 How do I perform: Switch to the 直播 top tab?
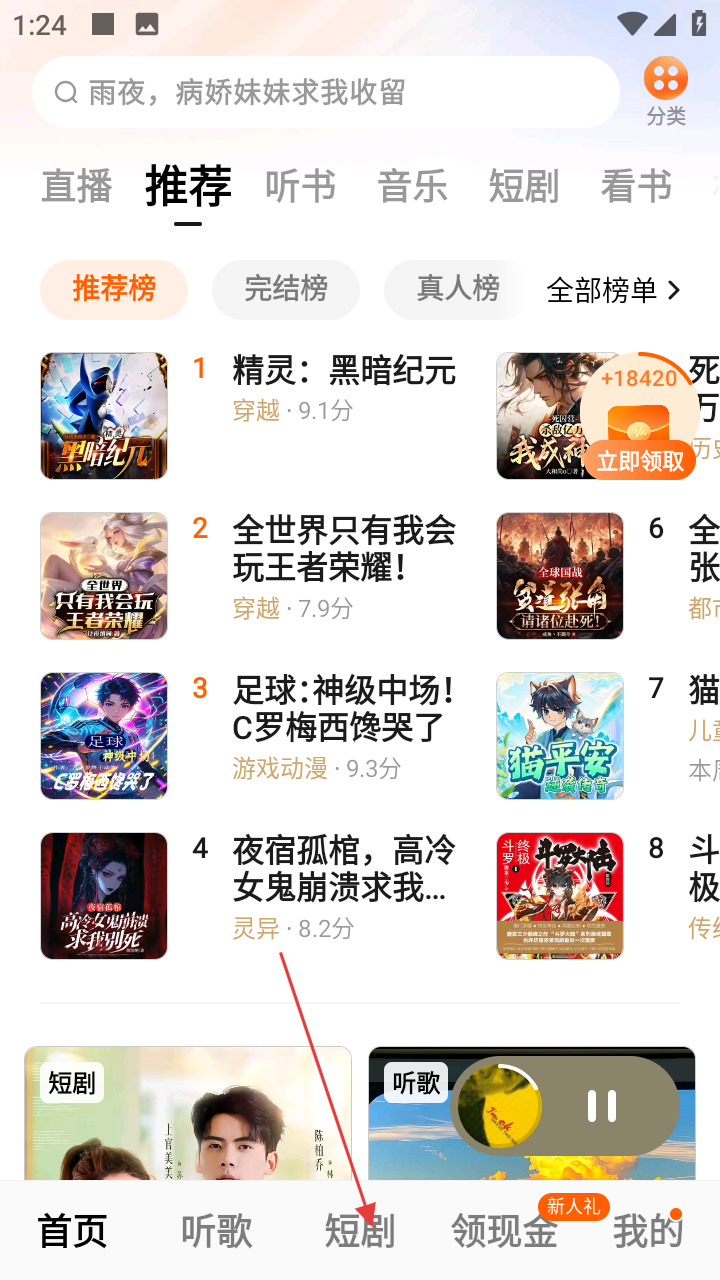click(76, 187)
